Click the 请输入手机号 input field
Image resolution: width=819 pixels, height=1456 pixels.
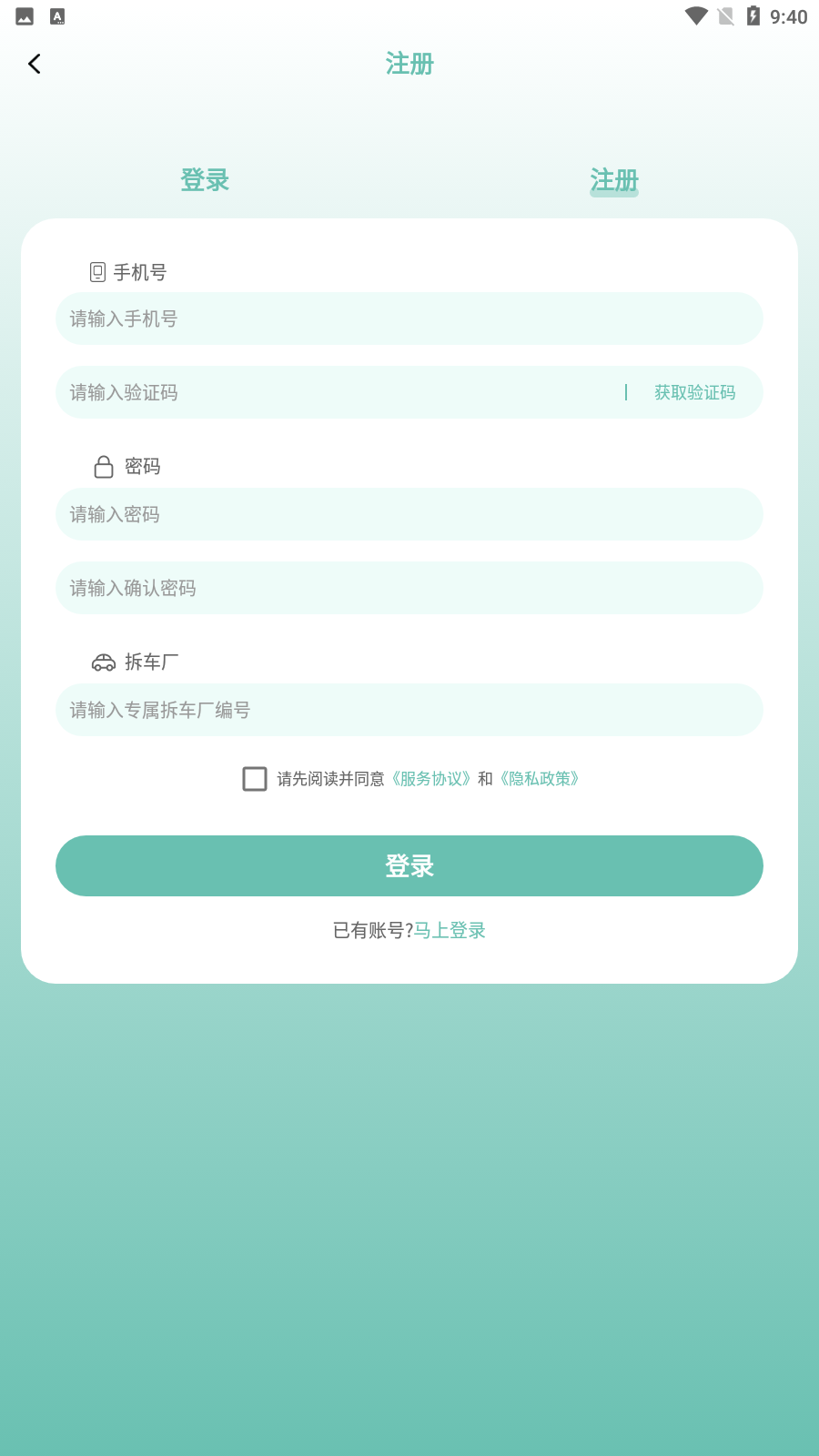pos(409,318)
